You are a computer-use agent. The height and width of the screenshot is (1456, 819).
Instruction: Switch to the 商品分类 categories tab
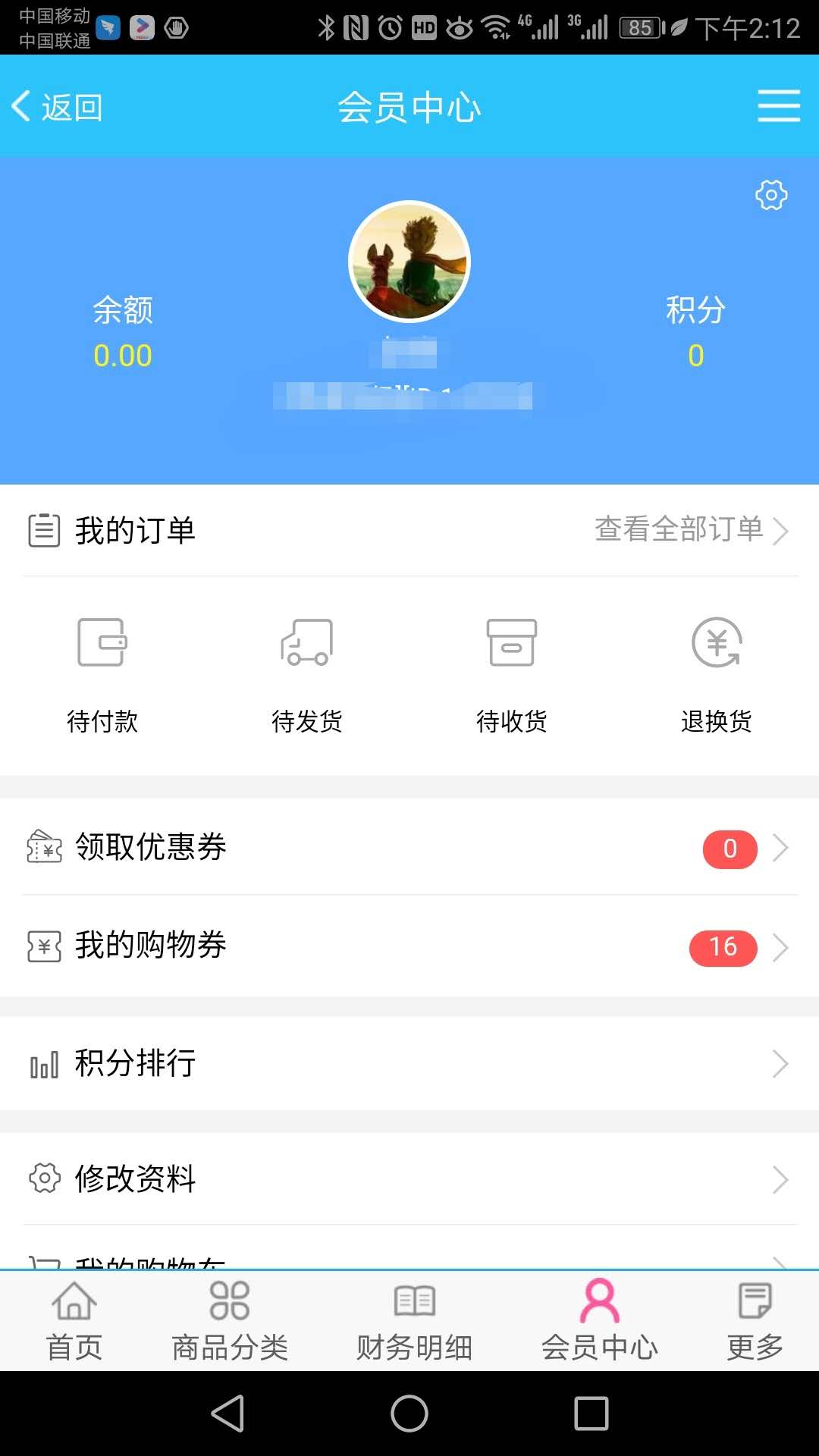click(x=230, y=1321)
